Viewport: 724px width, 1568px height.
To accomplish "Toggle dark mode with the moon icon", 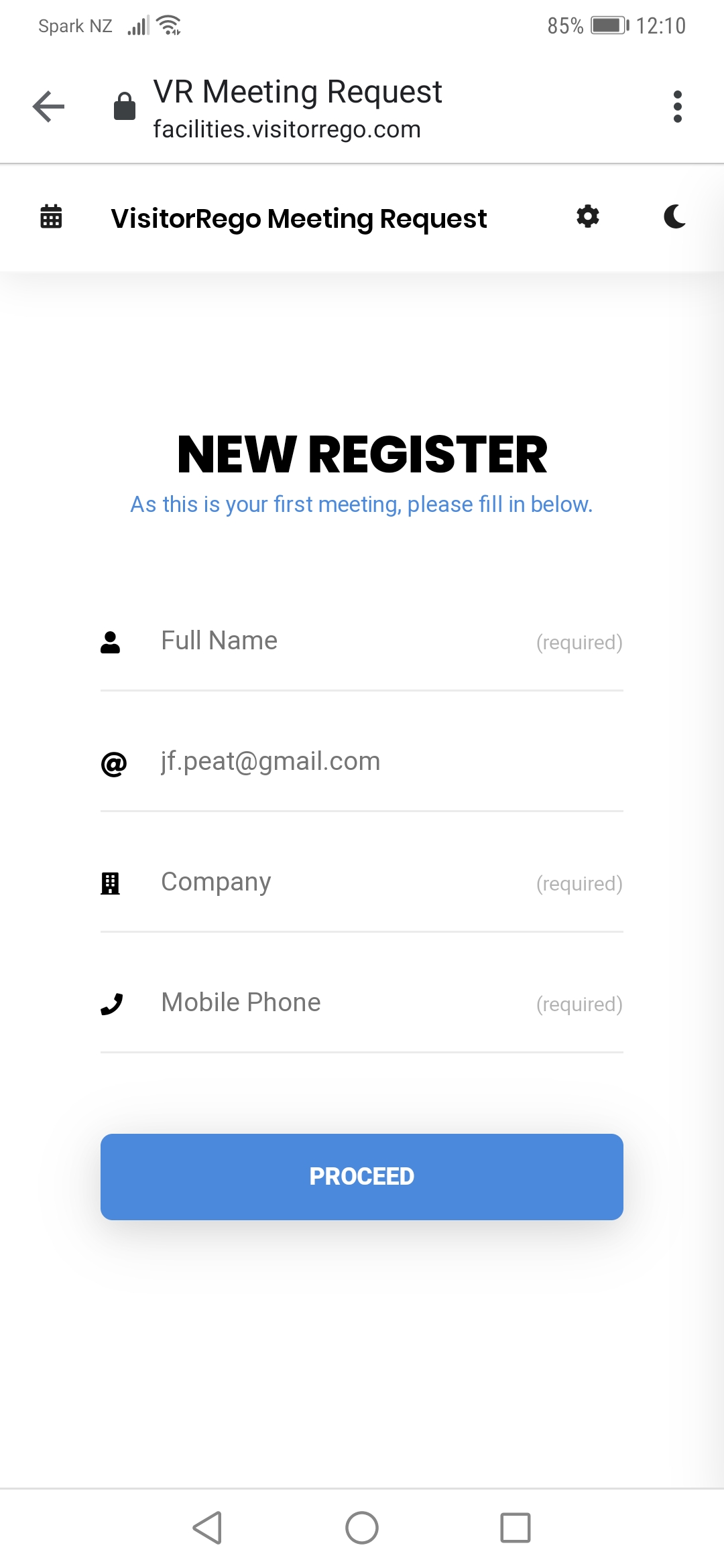I will coord(674,217).
